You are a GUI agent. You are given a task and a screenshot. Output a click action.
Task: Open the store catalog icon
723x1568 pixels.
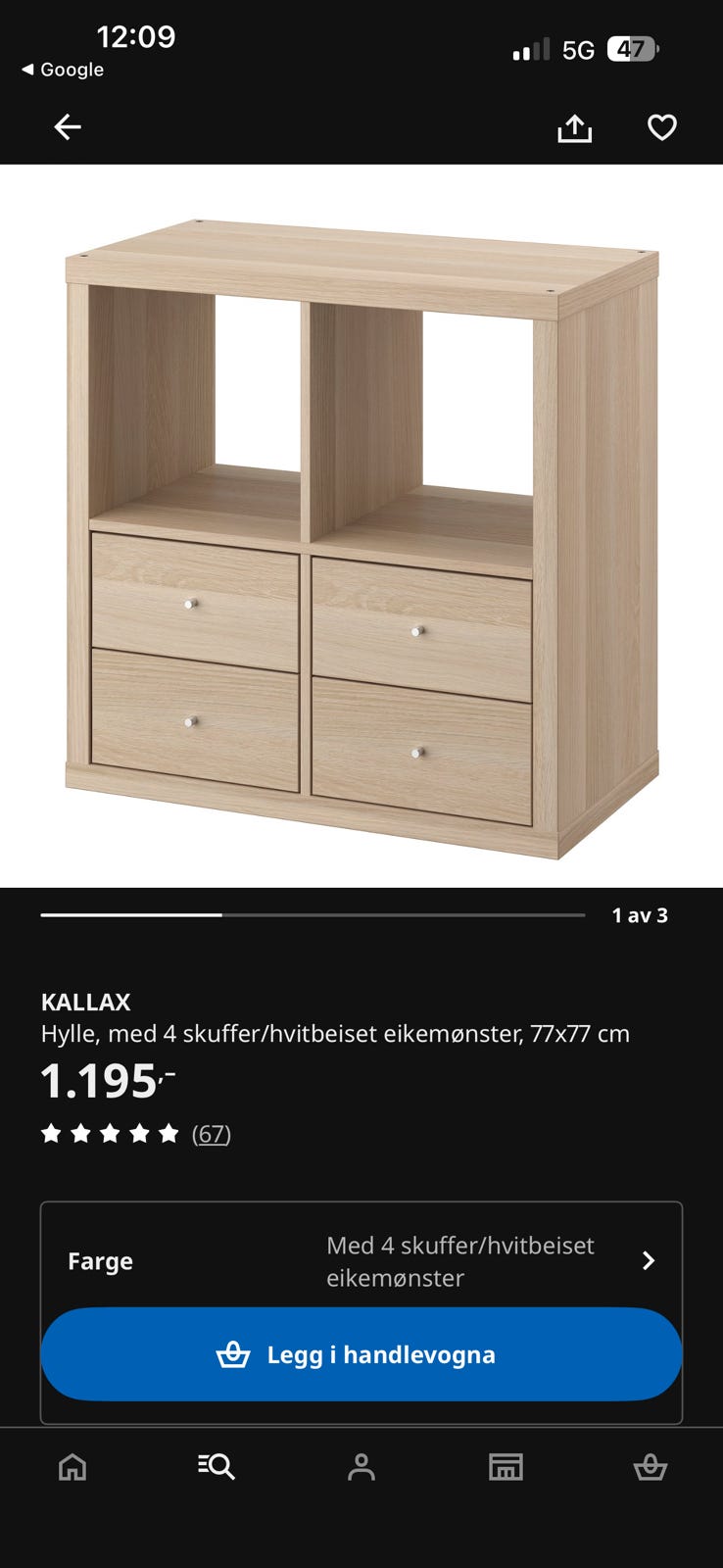point(506,1467)
